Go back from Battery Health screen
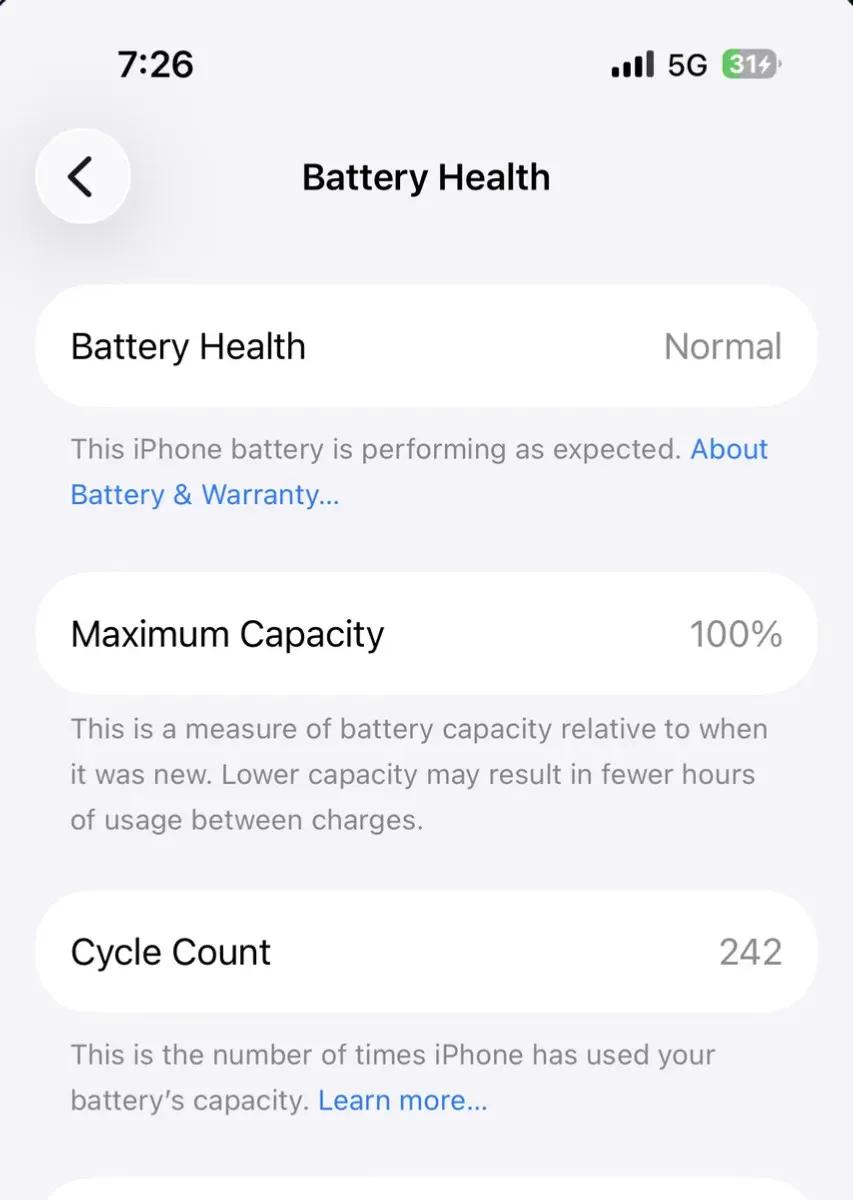Image resolution: width=853 pixels, height=1200 pixels. pyautogui.click(x=82, y=177)
